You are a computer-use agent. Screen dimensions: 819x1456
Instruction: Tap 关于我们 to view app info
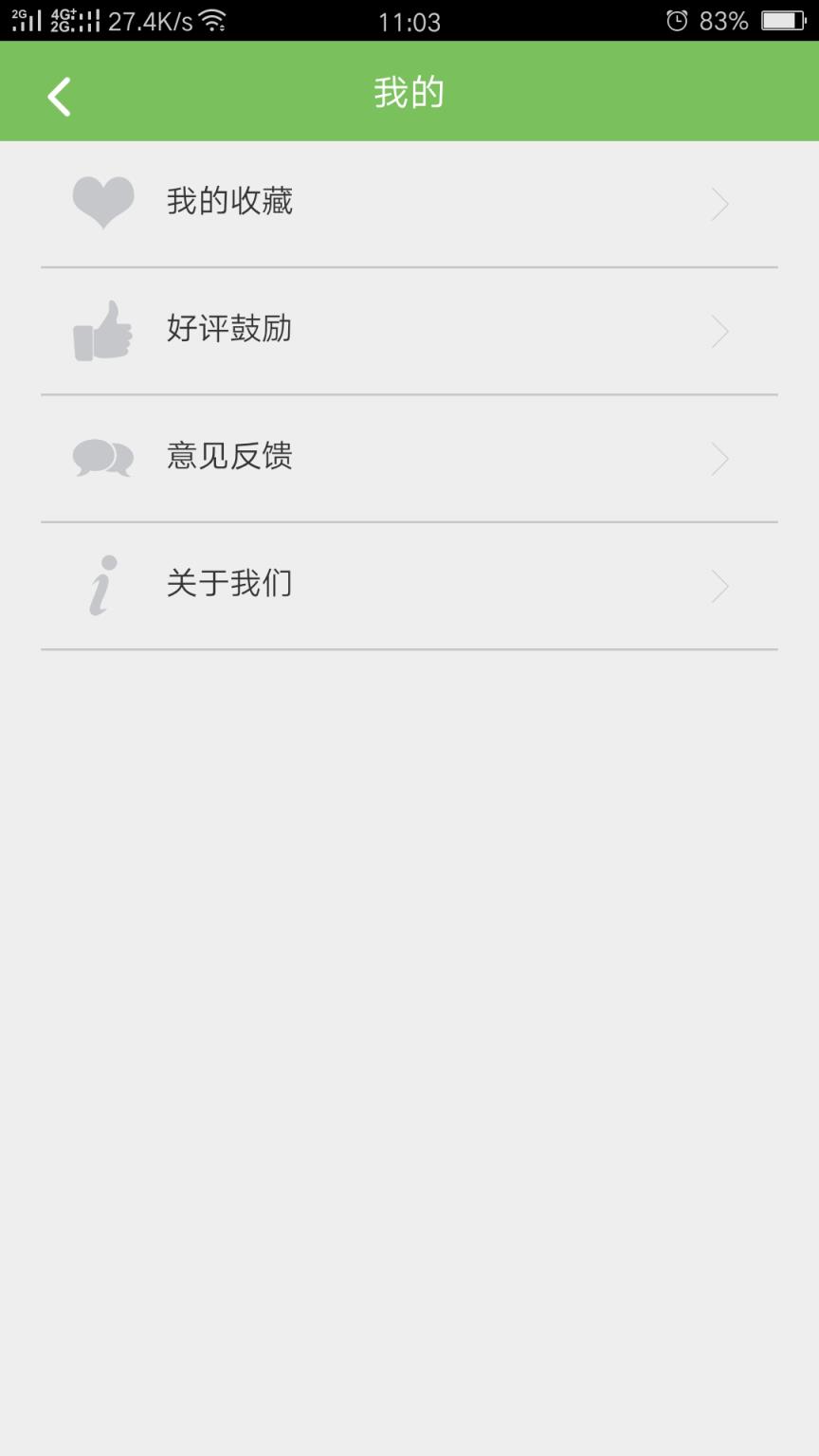click(x=229, y=585)
